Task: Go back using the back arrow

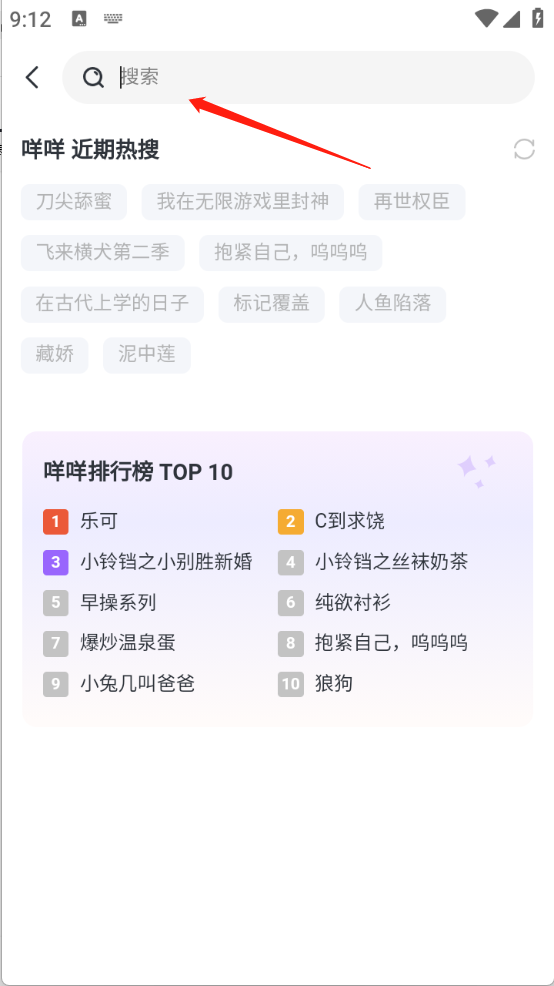Action: click(32, 77)
